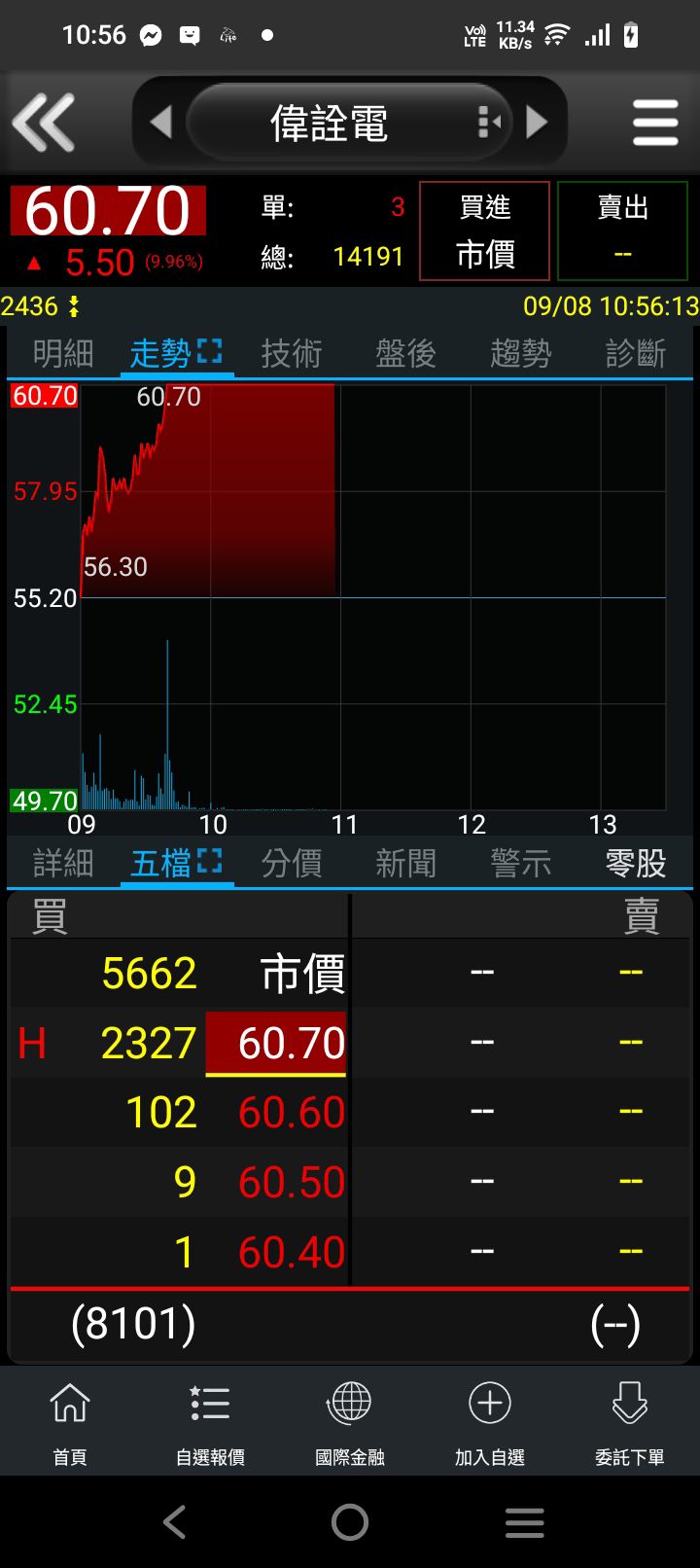This screenshot has width=700, height=1568.
Task: Switch to the next stock arrow
Action: 537,123
